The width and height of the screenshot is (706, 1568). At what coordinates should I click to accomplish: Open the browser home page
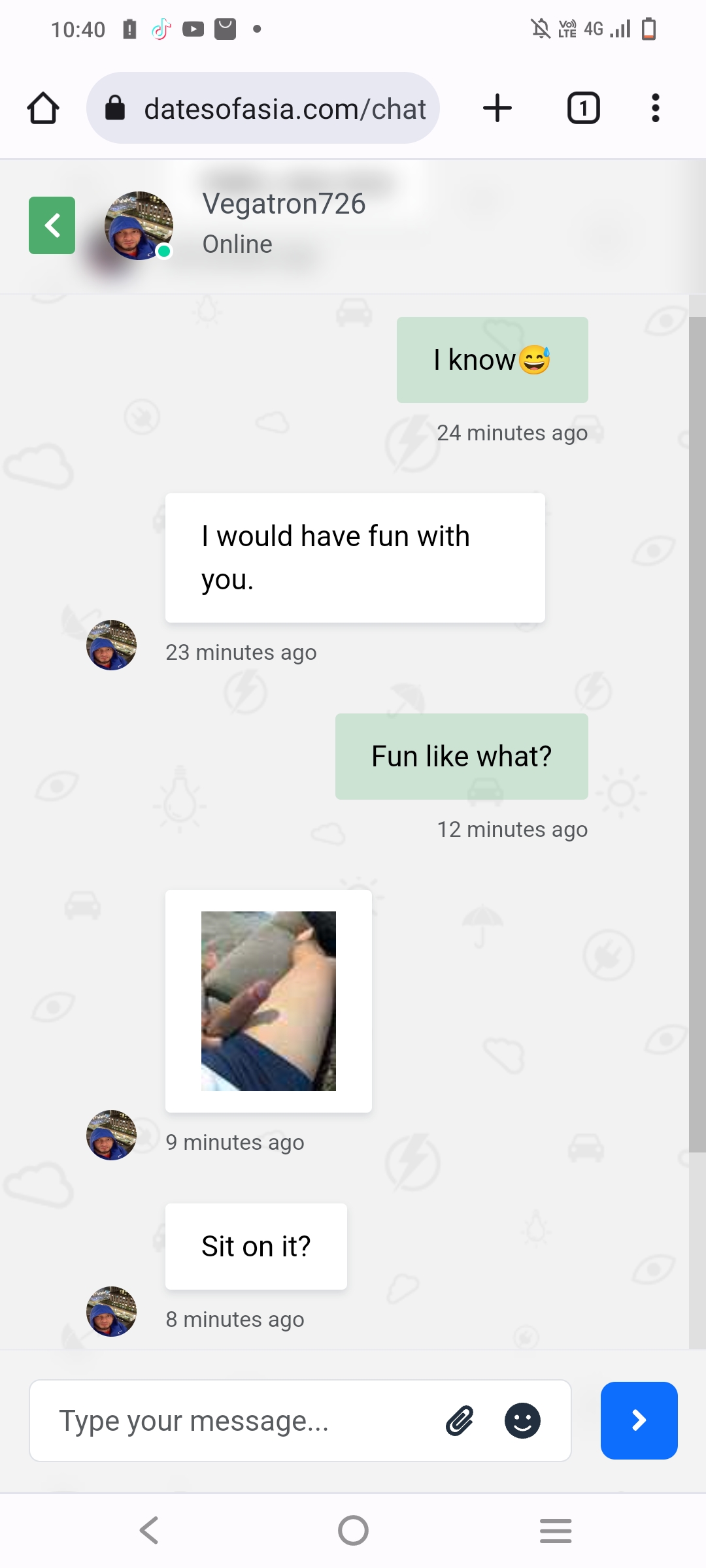point(43,108)
